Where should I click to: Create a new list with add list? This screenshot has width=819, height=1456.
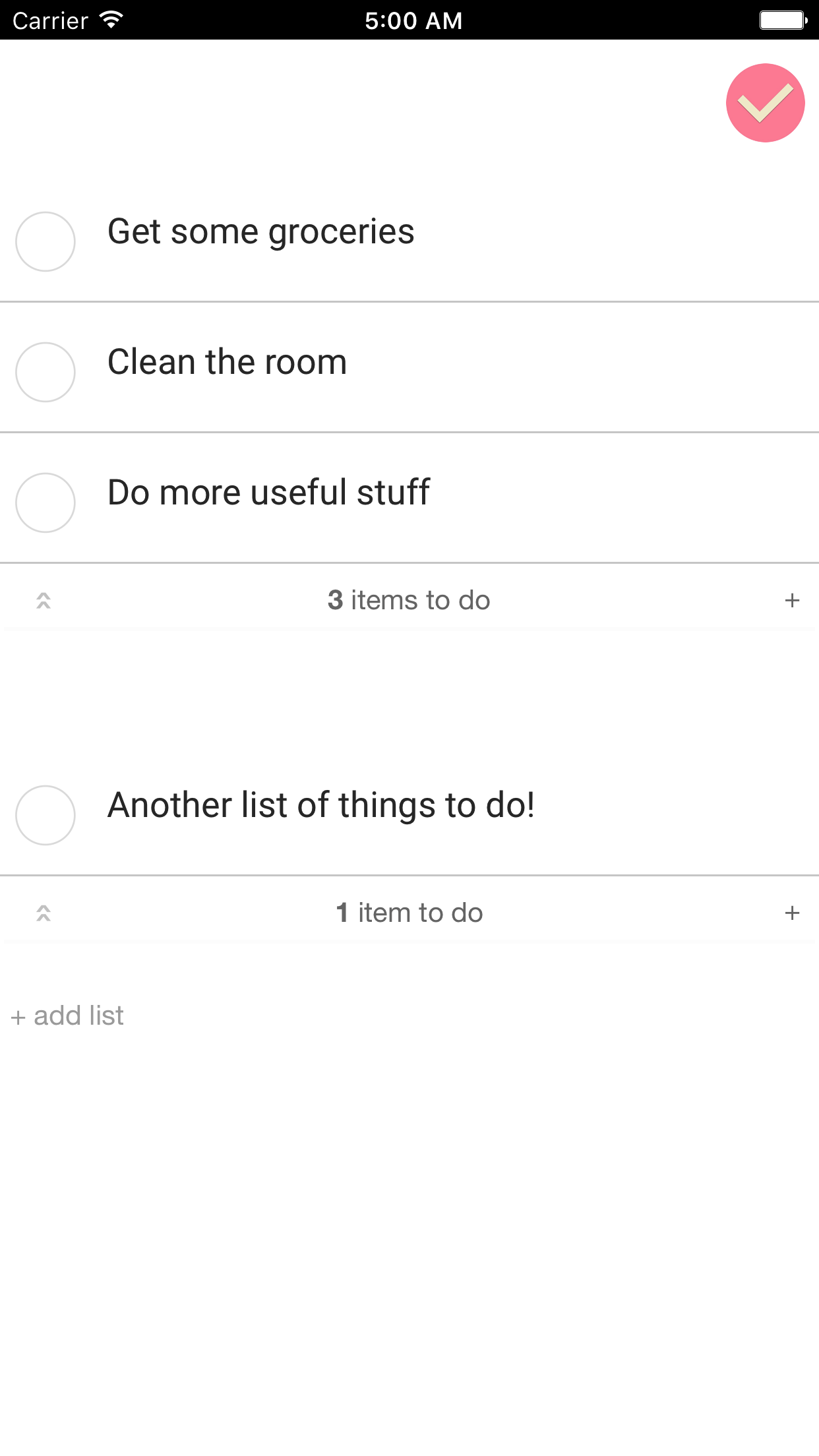point(68,1016)
